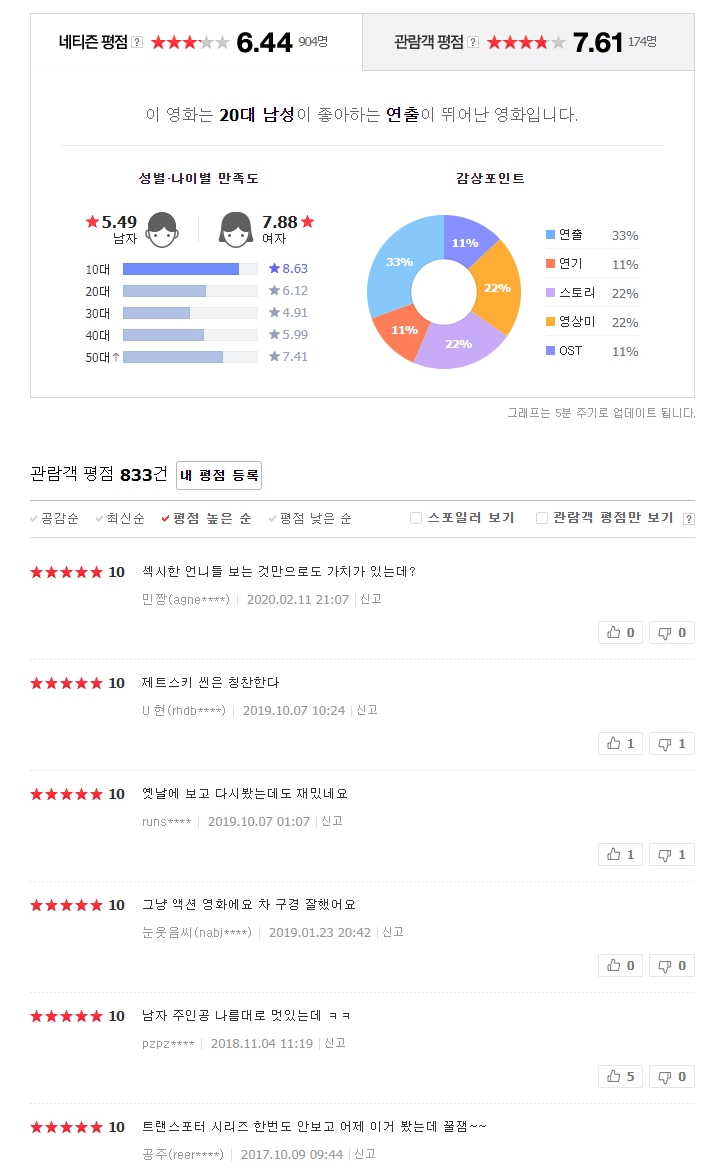The height and width of the screenshot is (1169, 718).
Task: Tap 내 평점 등록 button
Action: click(x=219, y=476)
